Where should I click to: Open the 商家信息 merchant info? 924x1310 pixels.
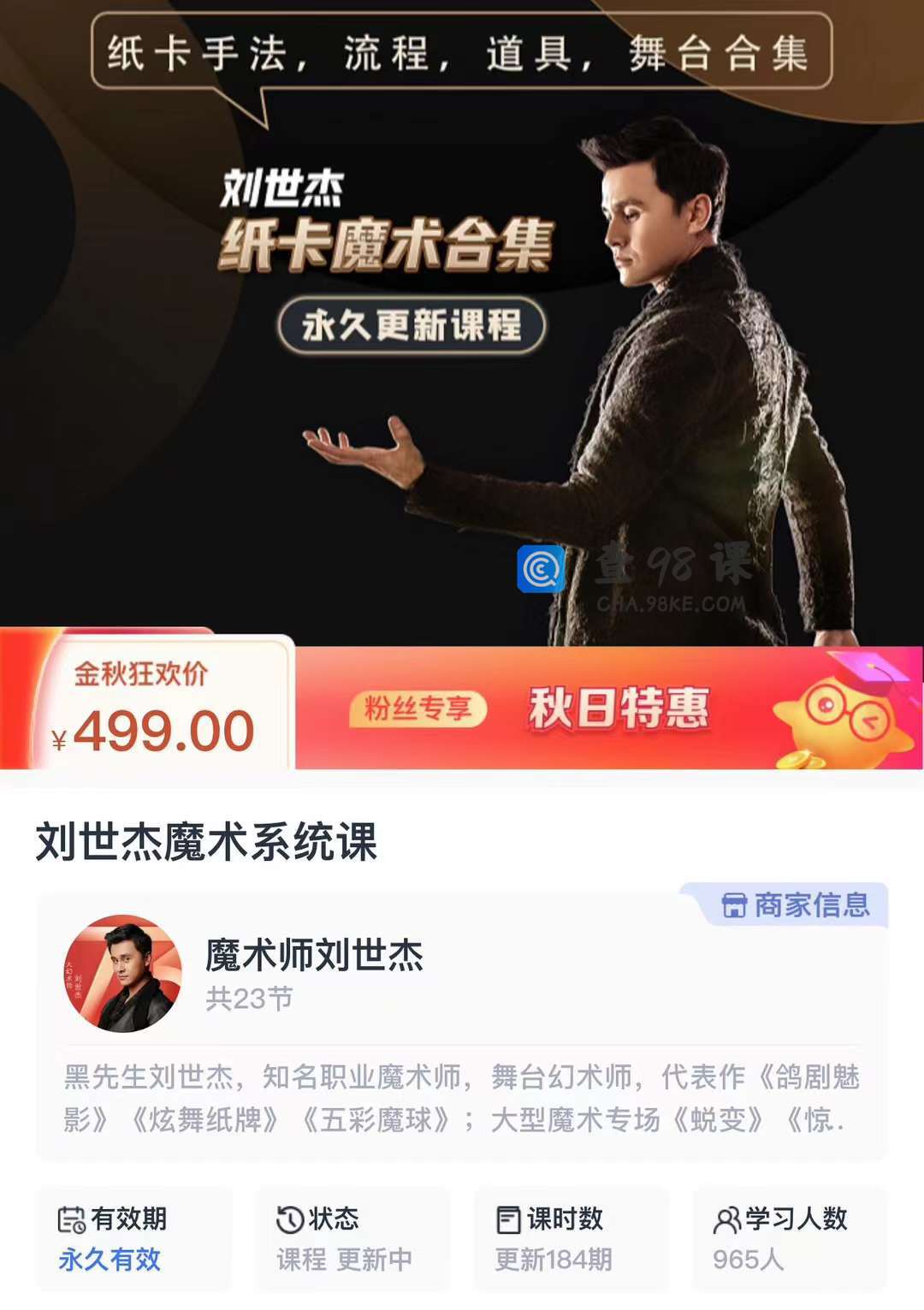point(796,905)
